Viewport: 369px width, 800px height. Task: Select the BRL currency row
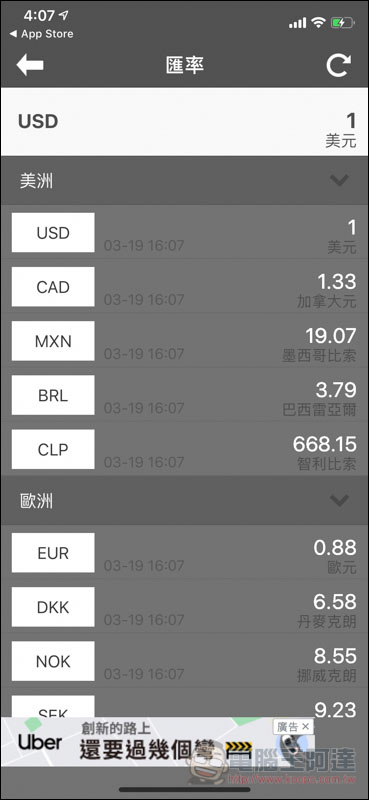(x=184, y=395)
